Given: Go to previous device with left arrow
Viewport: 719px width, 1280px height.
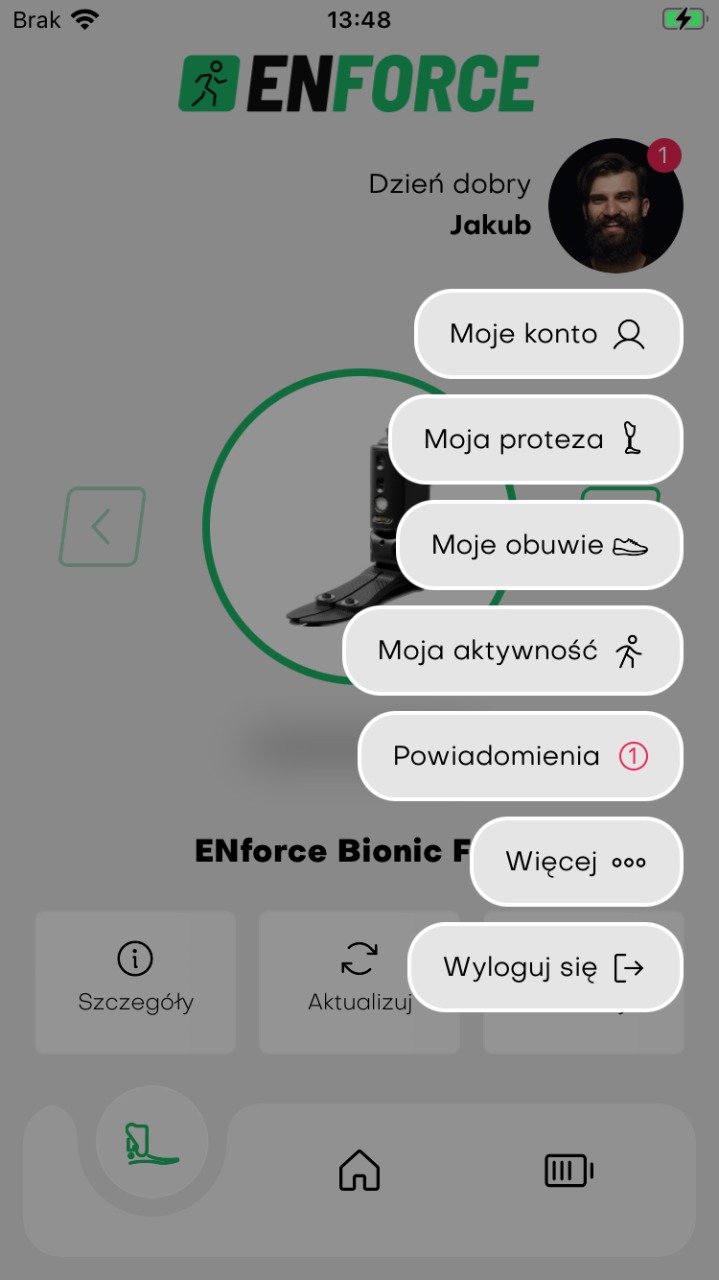Looking at the screenshot, I should tap(102, 526).
